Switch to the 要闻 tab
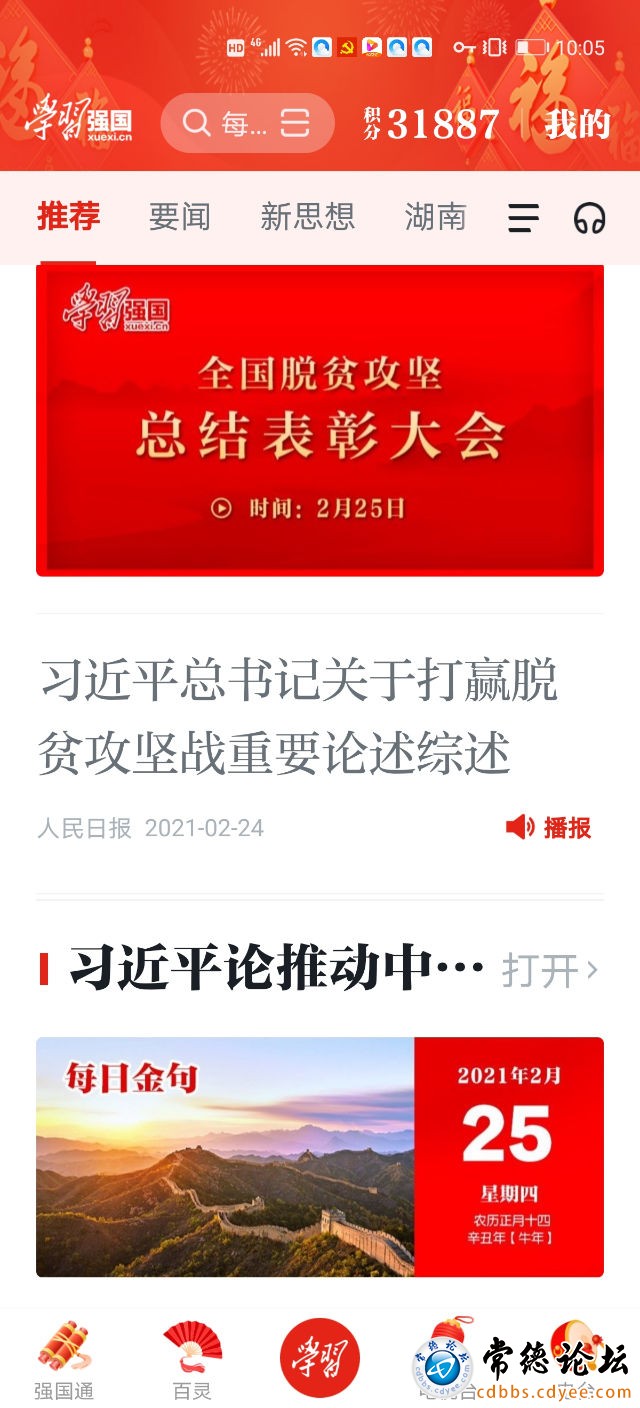The height and width of the screenshot is (1408, 640). point(179,216)
